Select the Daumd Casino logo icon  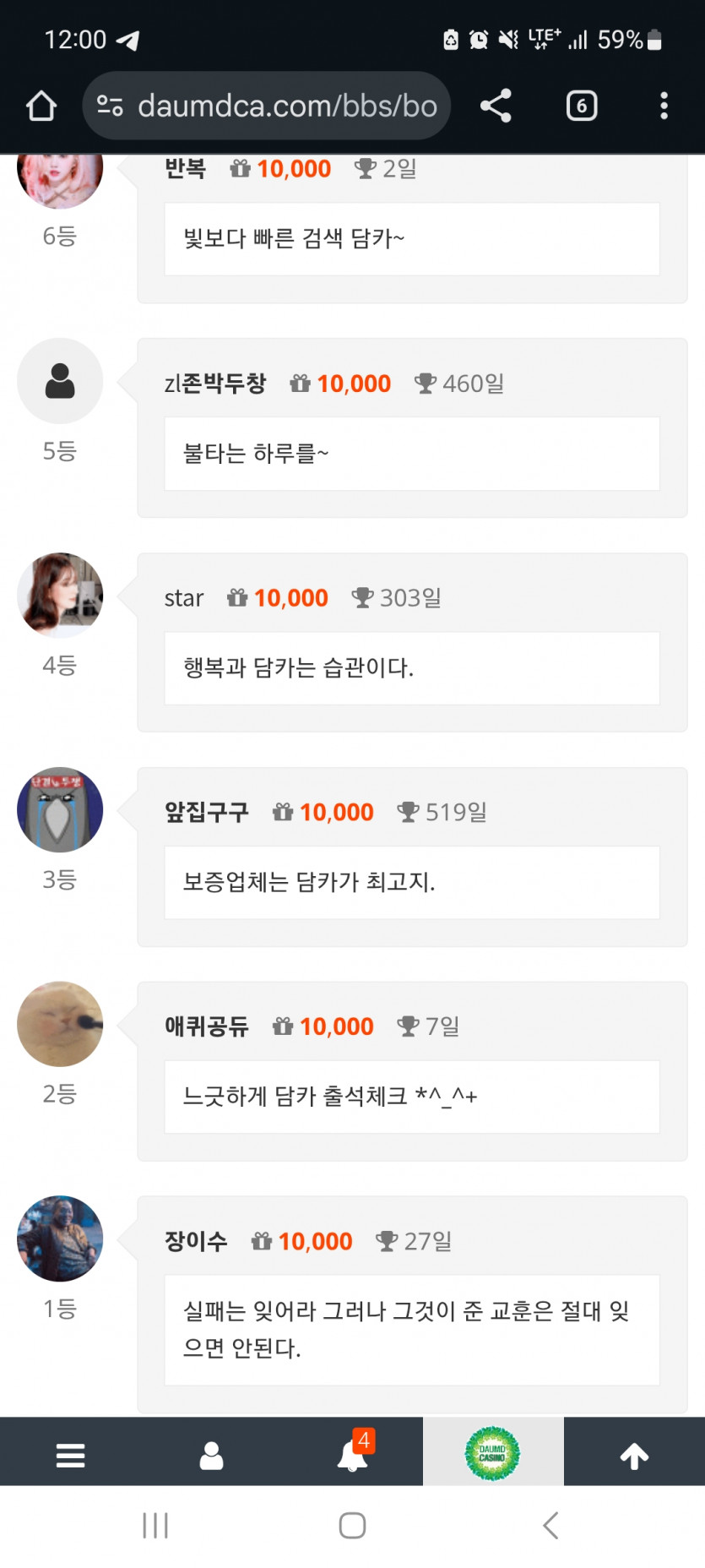[x=494, y=1453]
